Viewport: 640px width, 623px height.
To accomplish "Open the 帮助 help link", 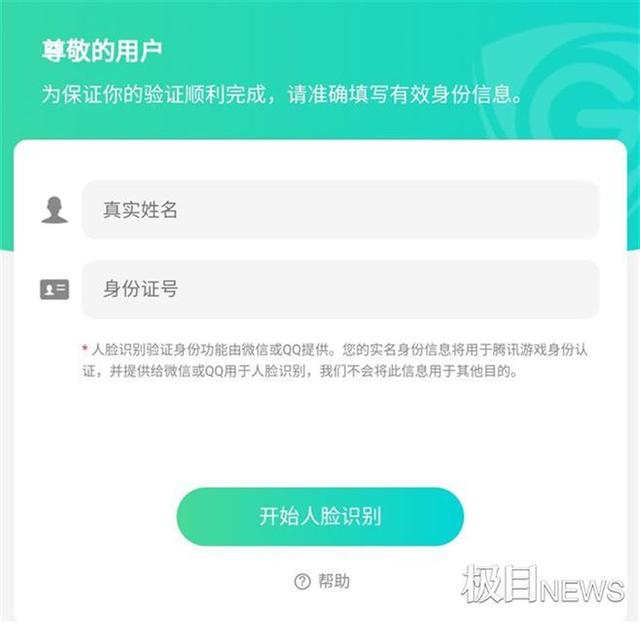I will point(323,581).
